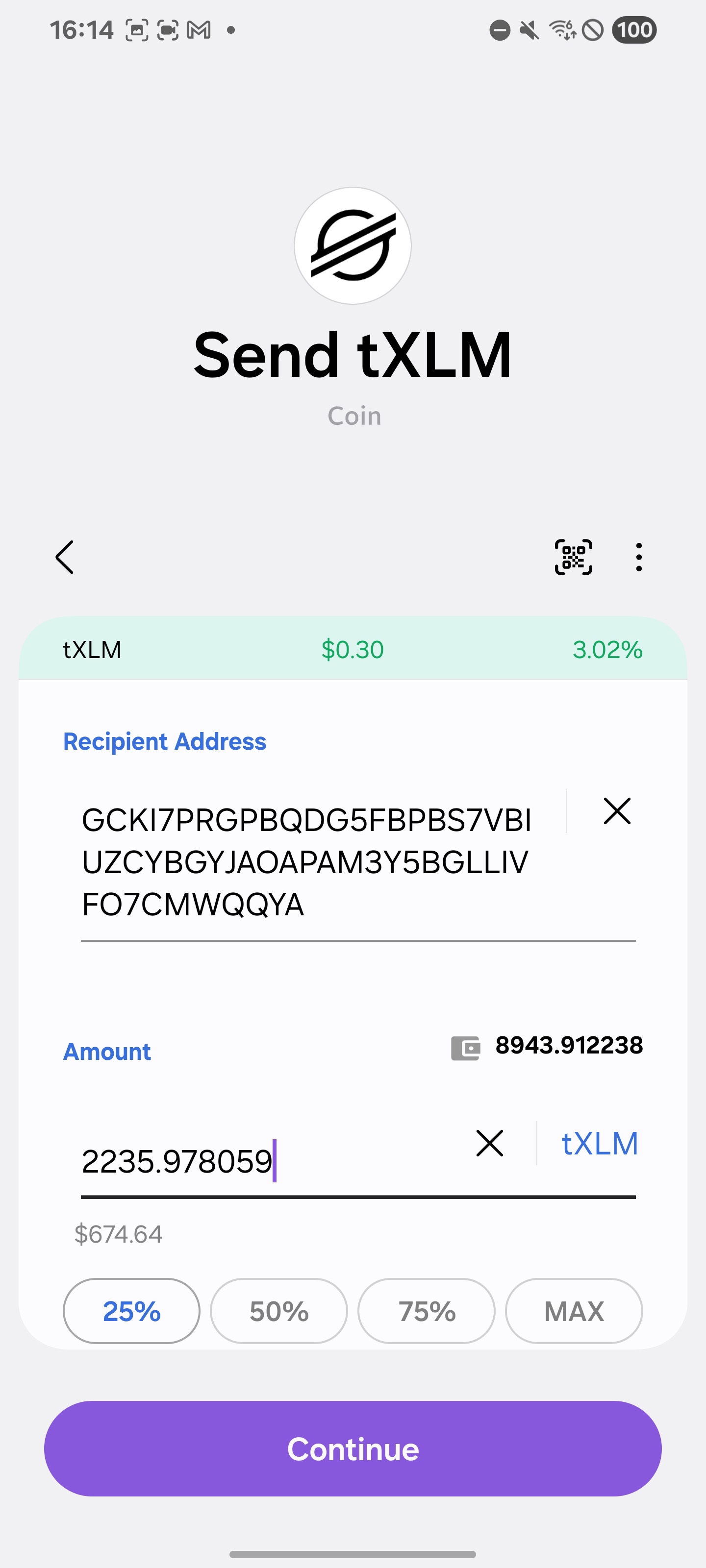Clear the entered amount
Viewport: 706px width, 1568px height.
tap(490, 1143)
